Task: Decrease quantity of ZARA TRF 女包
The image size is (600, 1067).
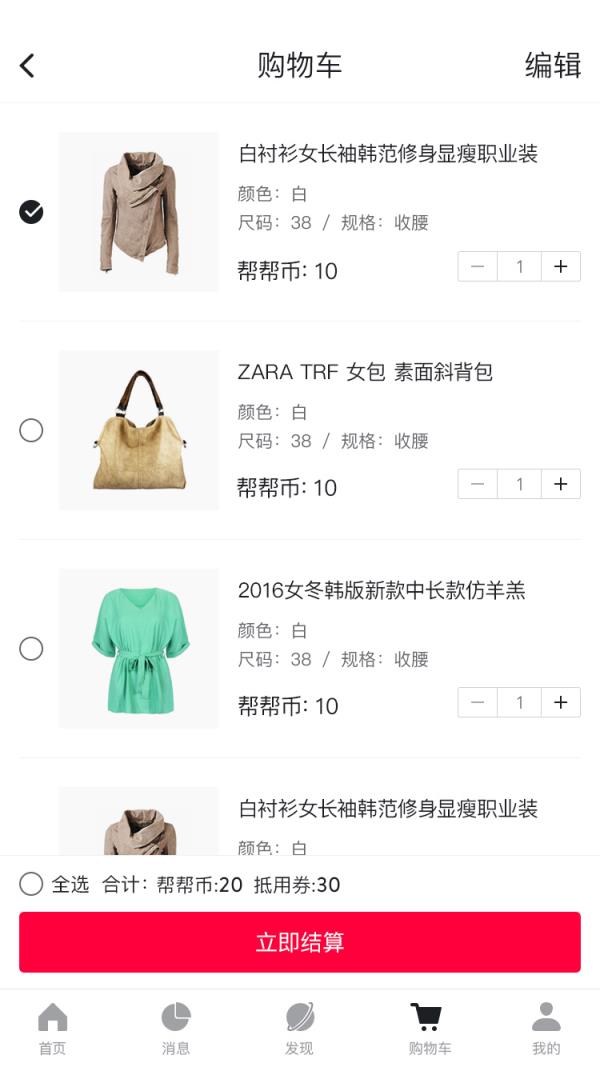Action: point(478,484)
